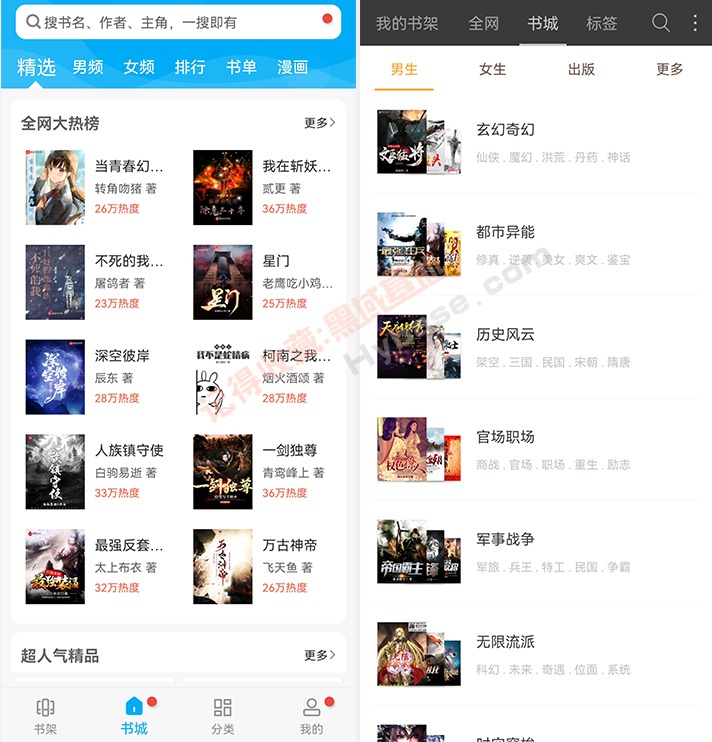
Task: Open the 漫画 tab
Action: (x=292, y=67)
